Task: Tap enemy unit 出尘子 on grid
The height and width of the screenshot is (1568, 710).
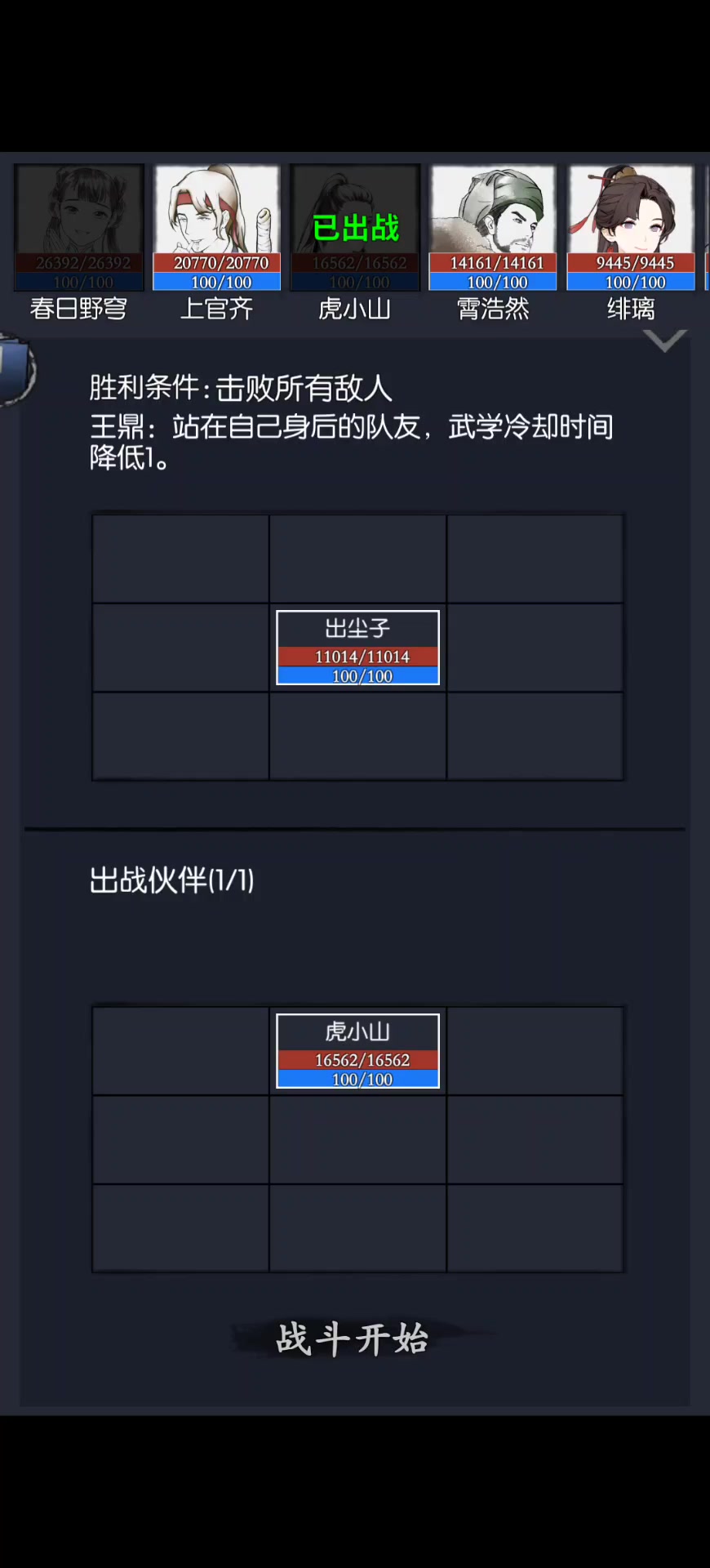Action: 357,648
